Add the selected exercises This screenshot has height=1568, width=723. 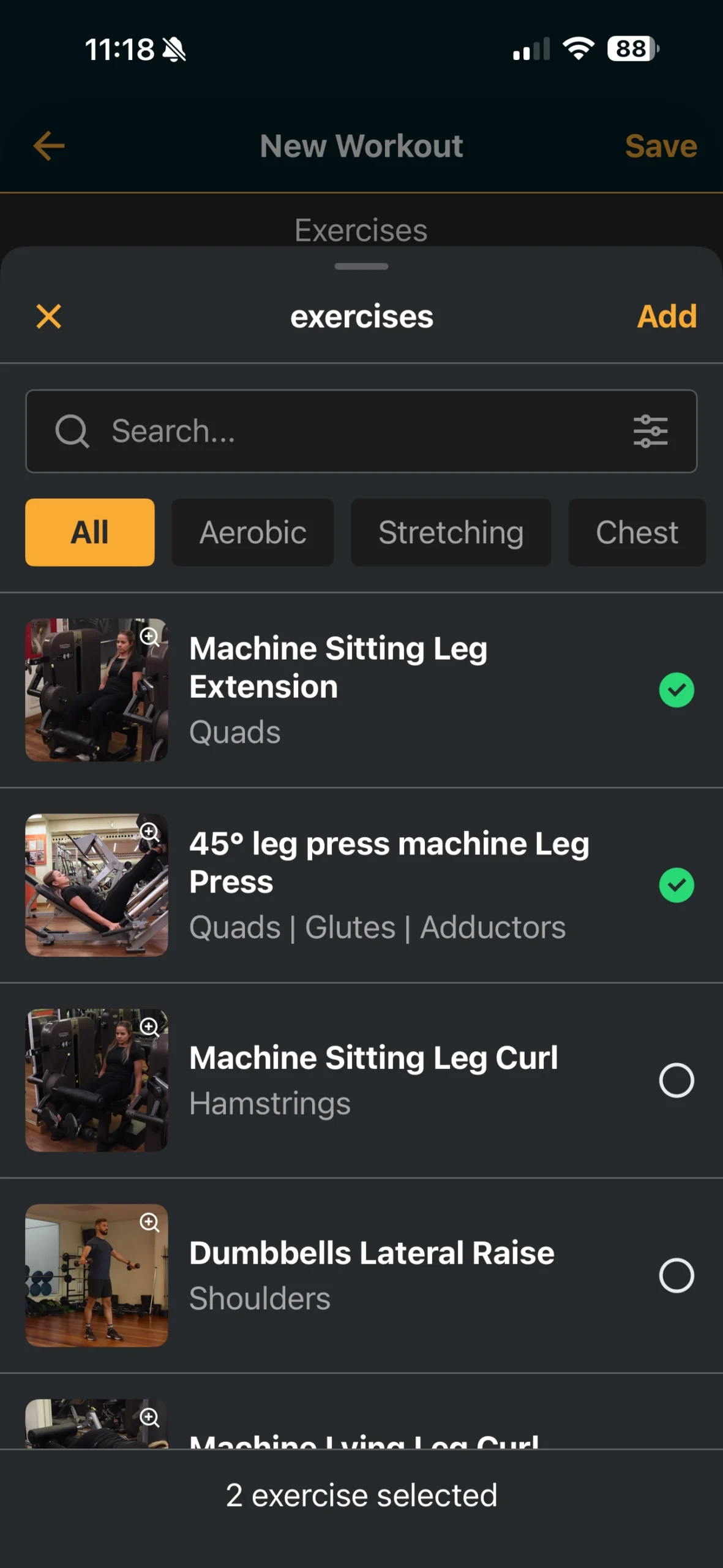(667, 317)
